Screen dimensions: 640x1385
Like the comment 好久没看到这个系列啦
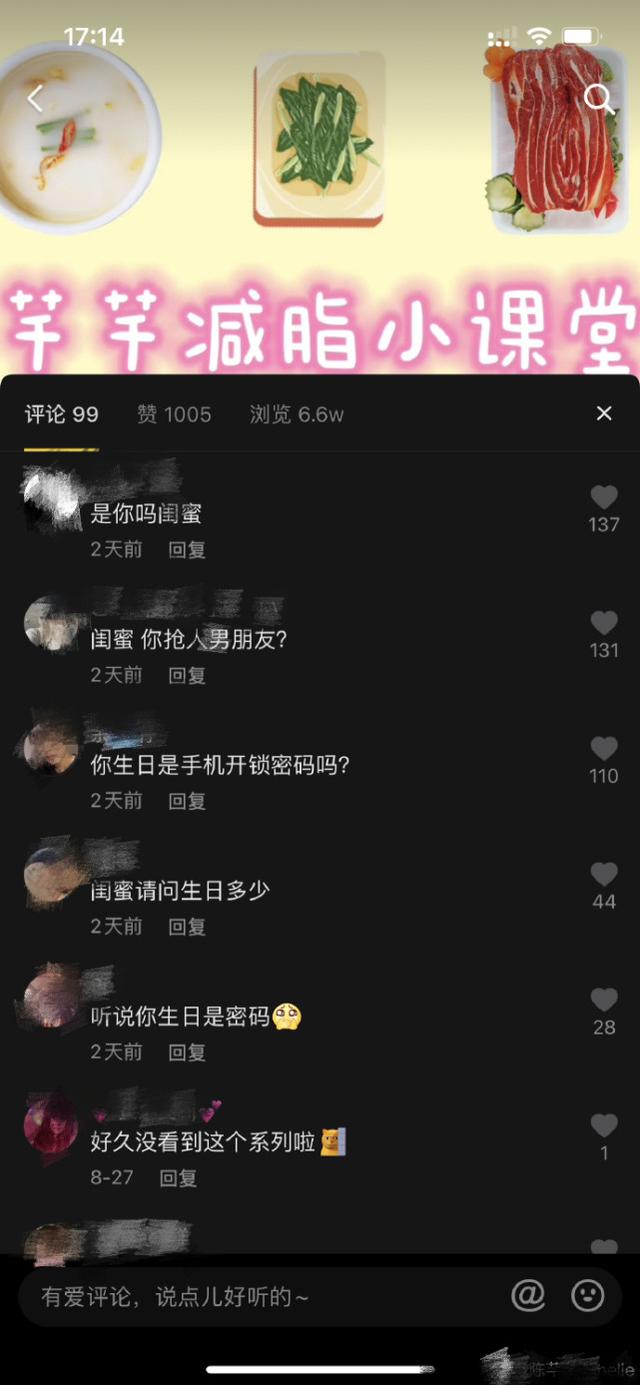coord(604,1126)
